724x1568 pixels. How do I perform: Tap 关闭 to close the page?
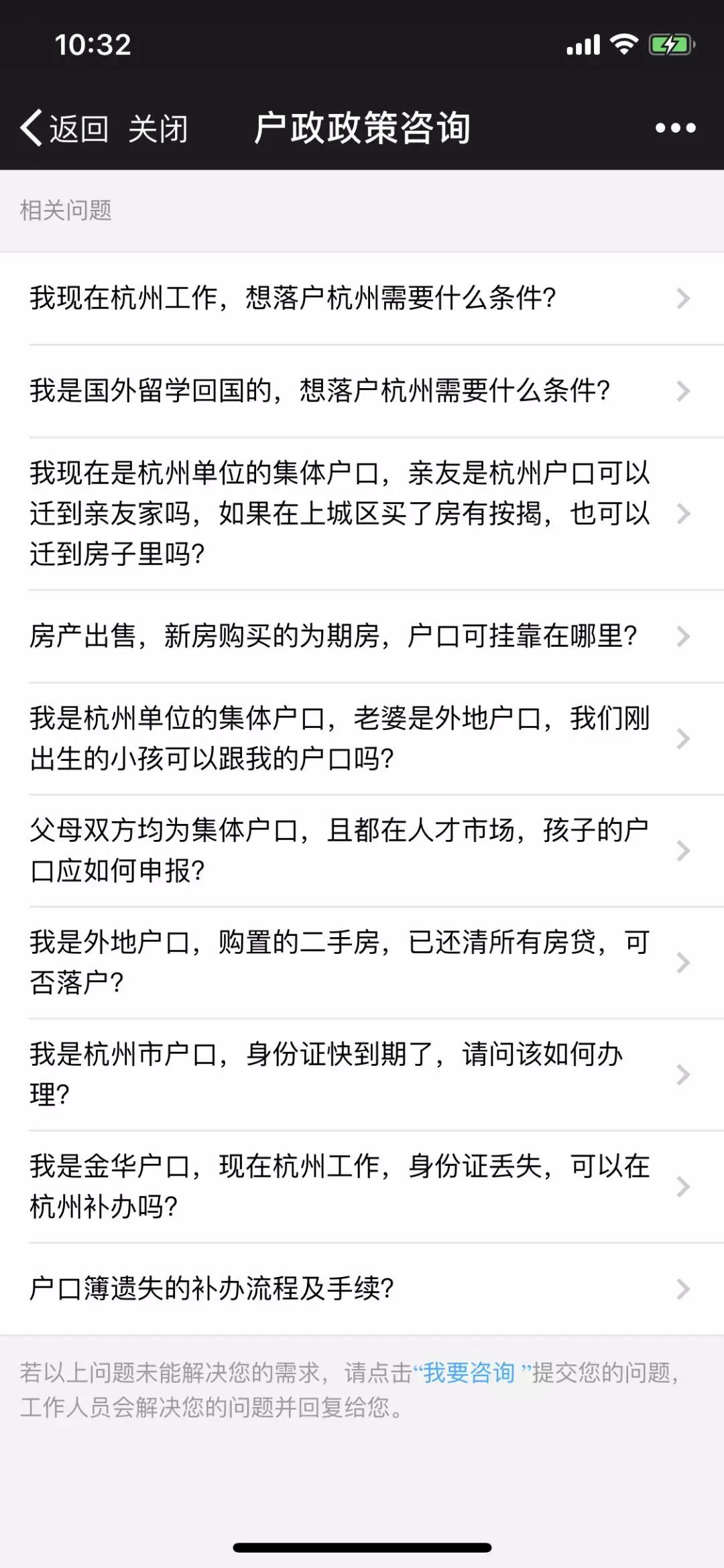tap(158, 128)
